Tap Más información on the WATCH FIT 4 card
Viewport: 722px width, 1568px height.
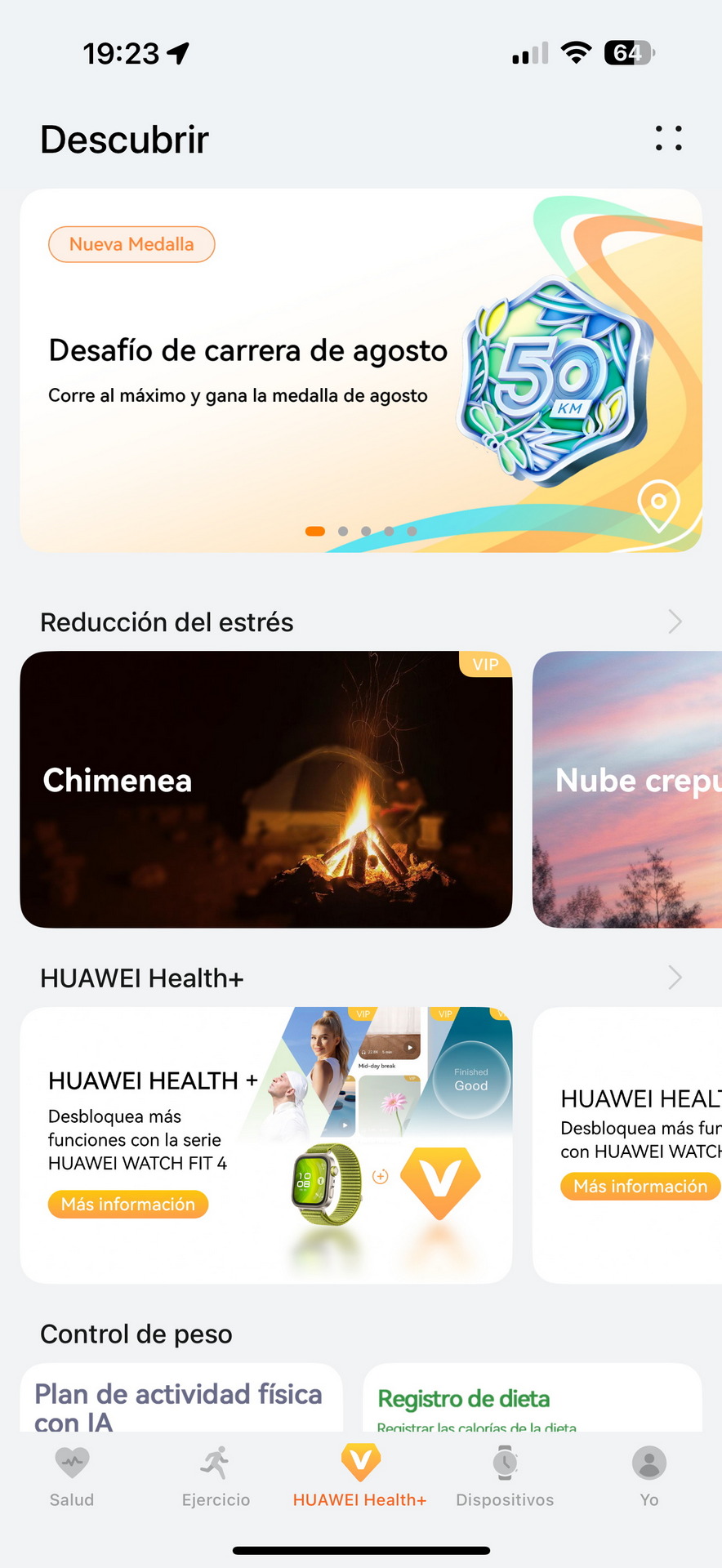(128, 1204)
